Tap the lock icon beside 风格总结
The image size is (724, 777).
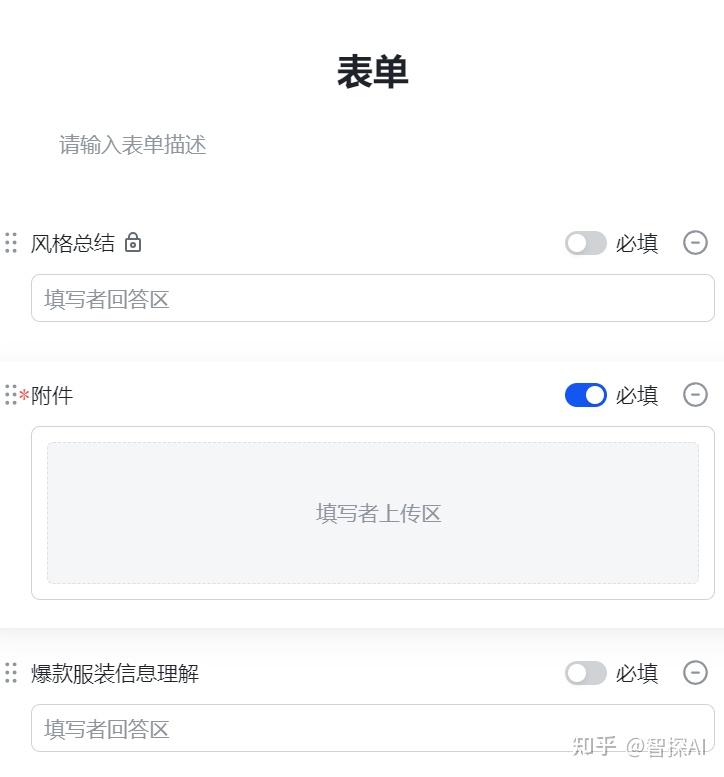click(x=133, y=243)
